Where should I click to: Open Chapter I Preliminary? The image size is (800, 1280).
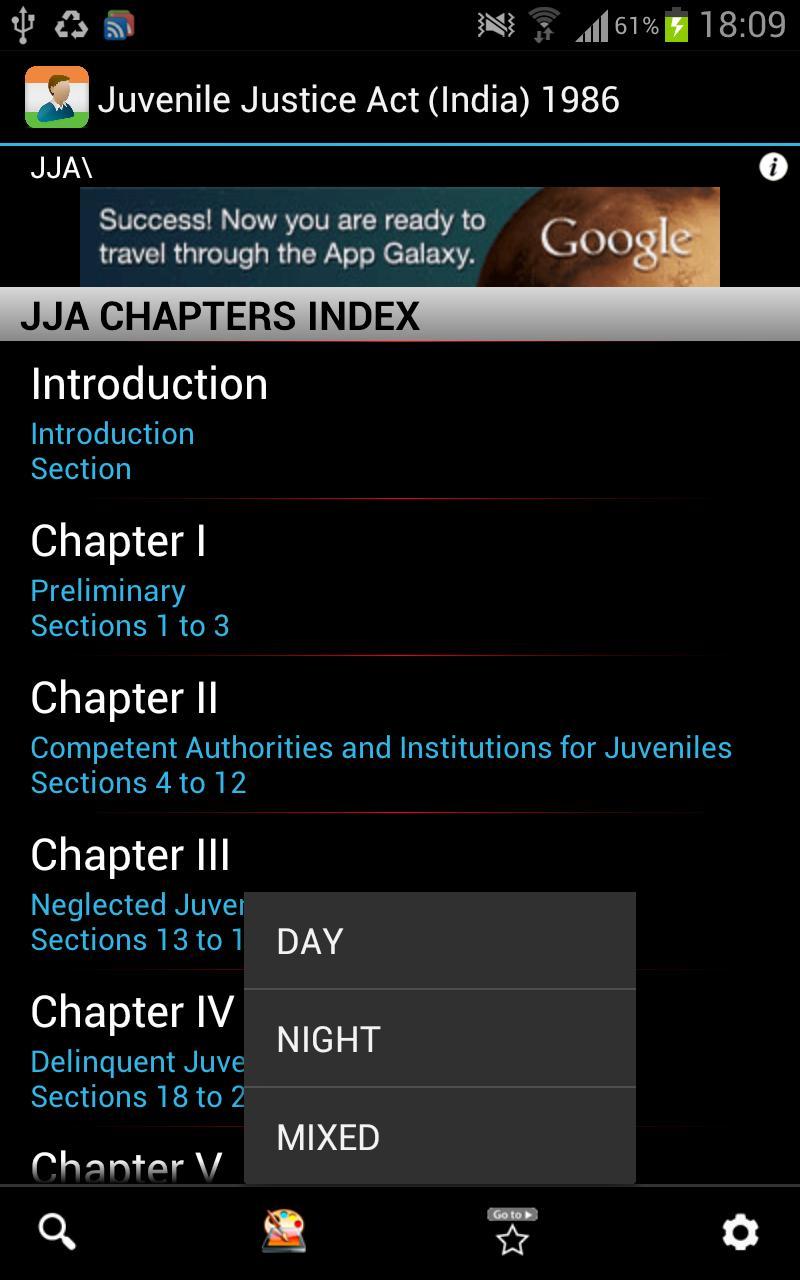tap(130, 580)
